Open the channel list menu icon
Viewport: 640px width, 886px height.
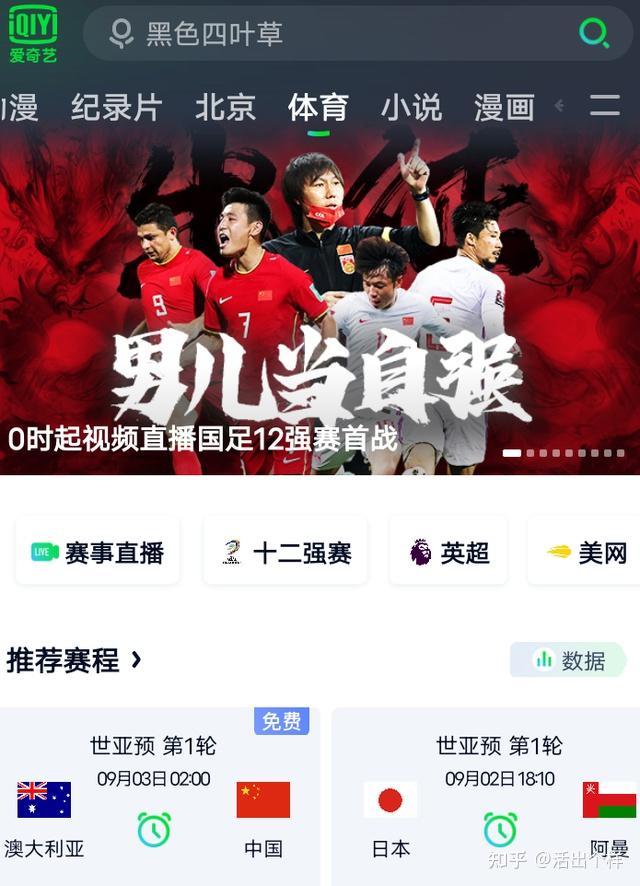[605, 106]
